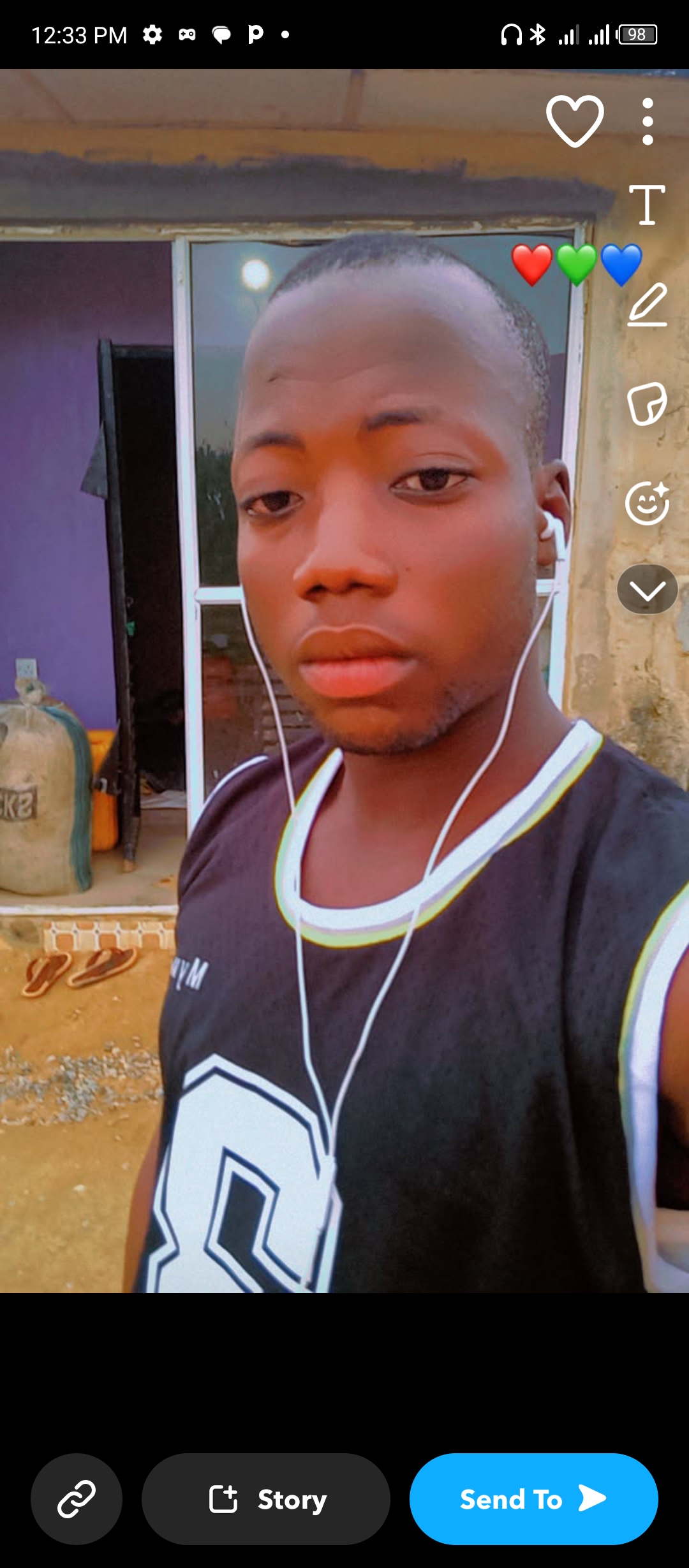Open the sticker picker
The image size is (689, 1568).
tap(647, 404)
